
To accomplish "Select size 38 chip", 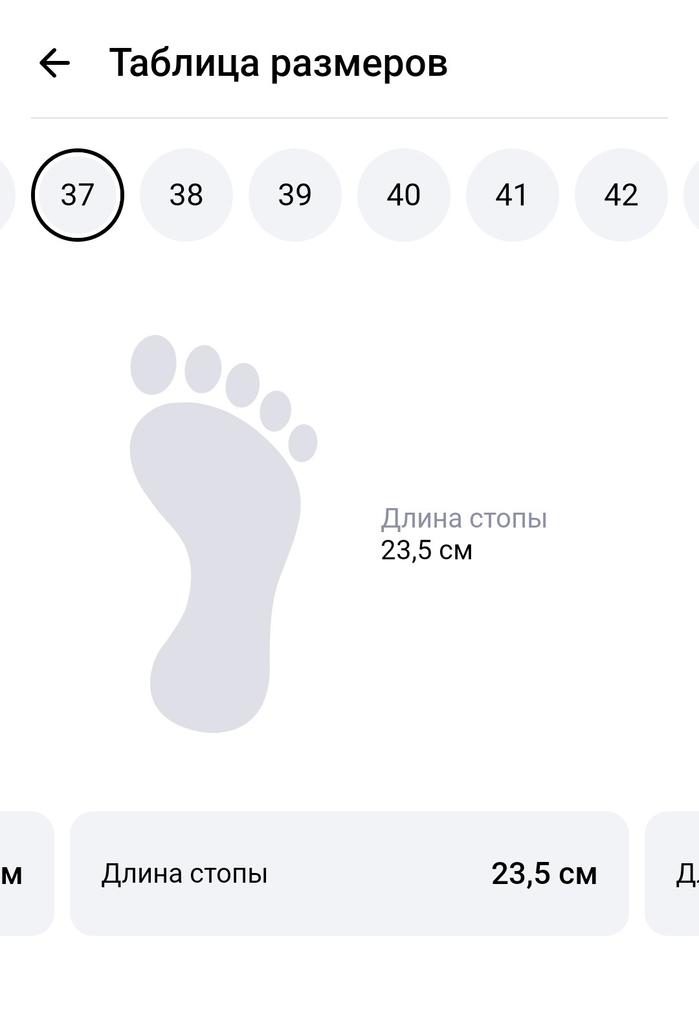I will click(x=186, y=195).
